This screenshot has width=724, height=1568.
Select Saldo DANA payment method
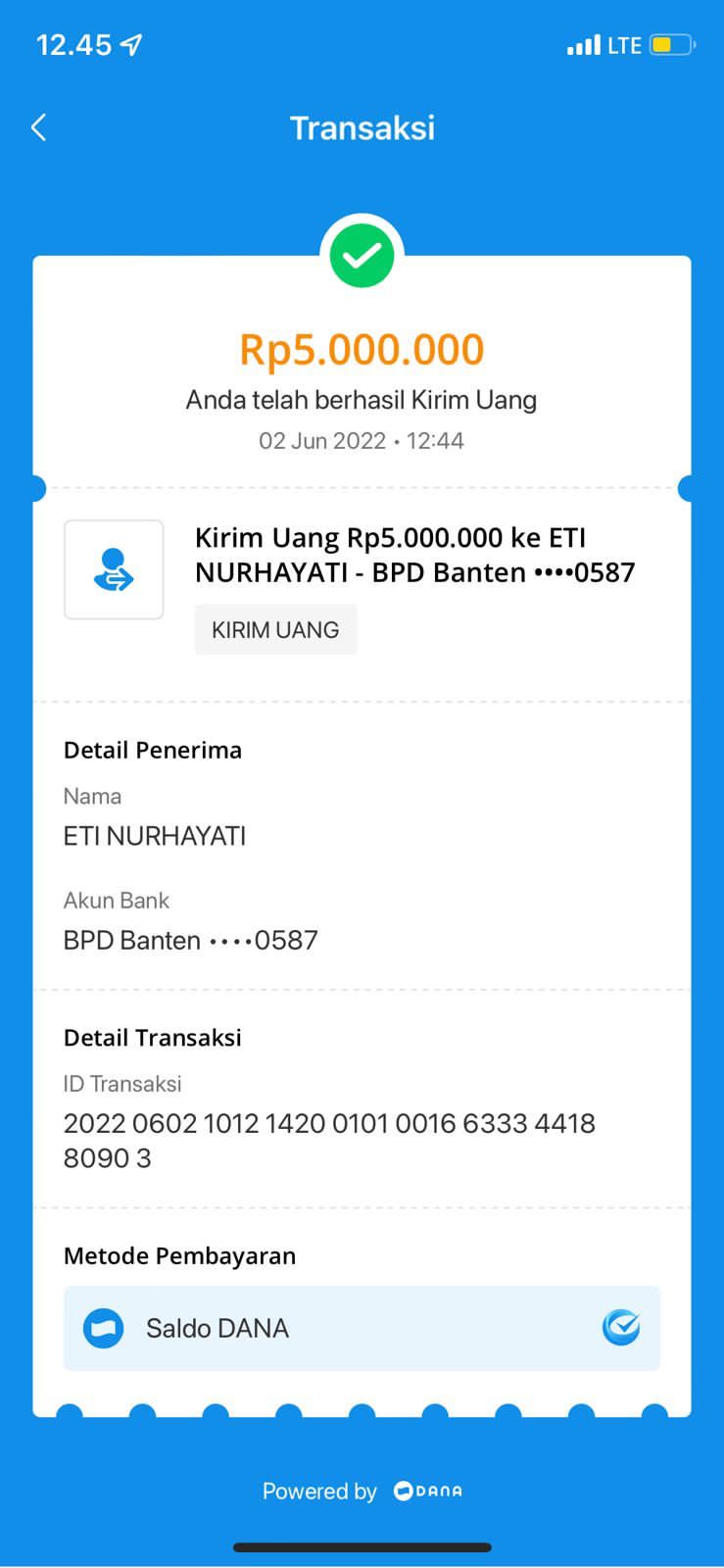tap(362, 1328)
